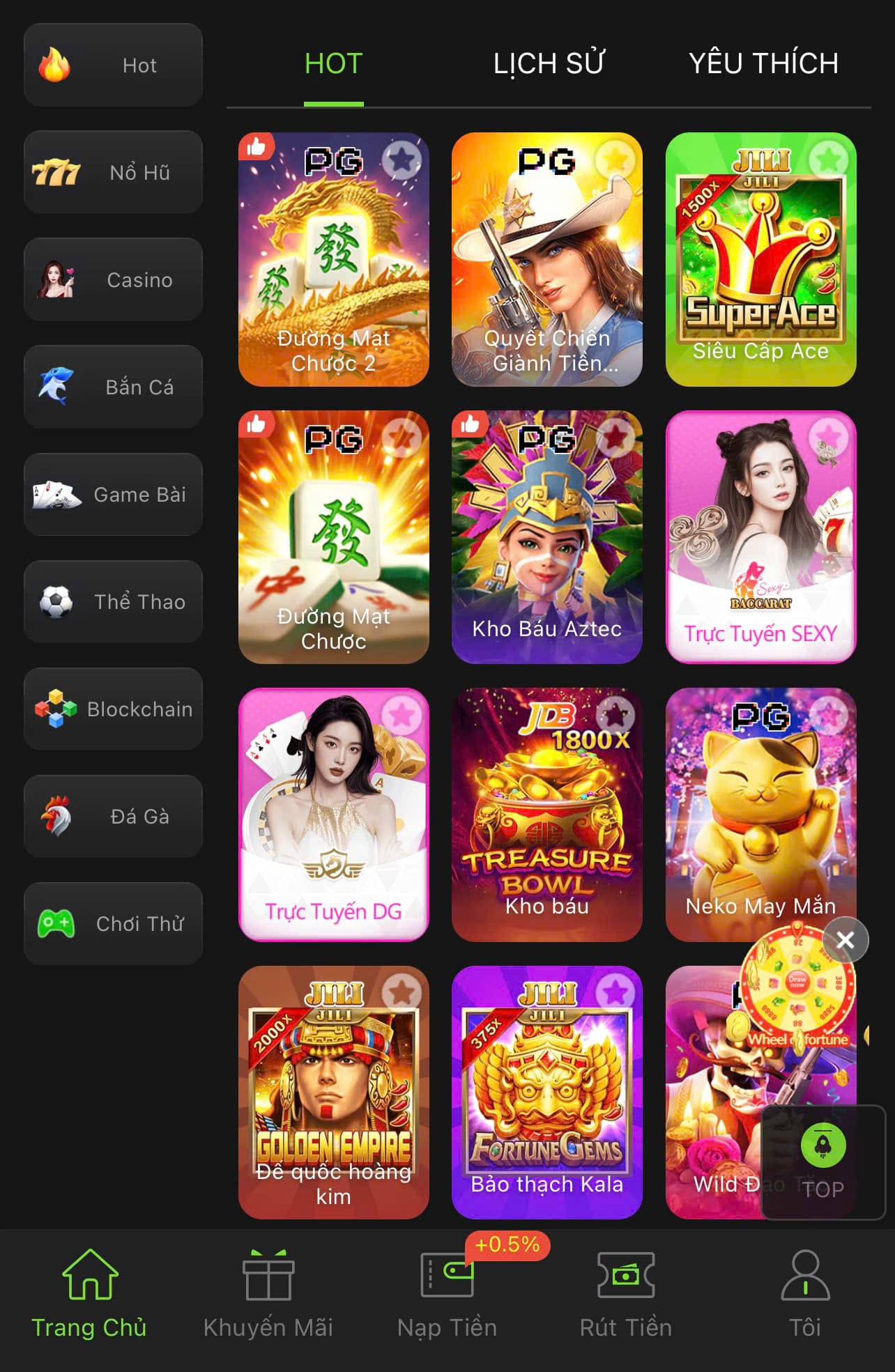Screen dimensions: 895x1372
Task: Open the Nạp Tiền deposit tab
Action: (x=447, y=1295)
